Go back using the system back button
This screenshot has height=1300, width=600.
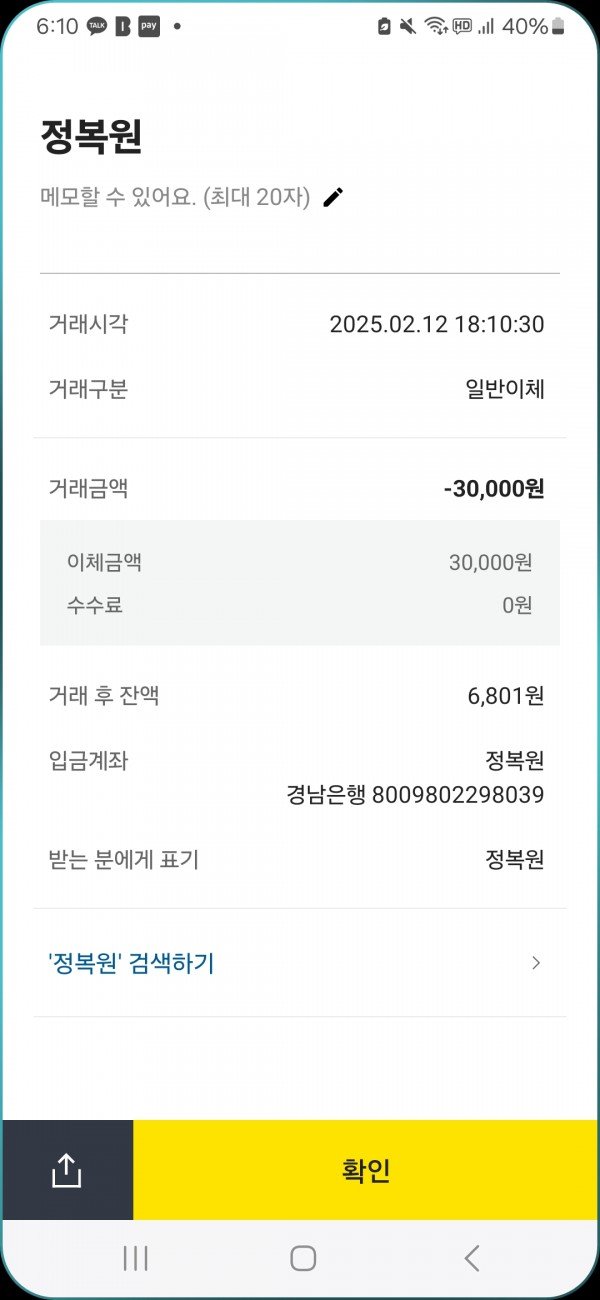[x=472, y=1258]
